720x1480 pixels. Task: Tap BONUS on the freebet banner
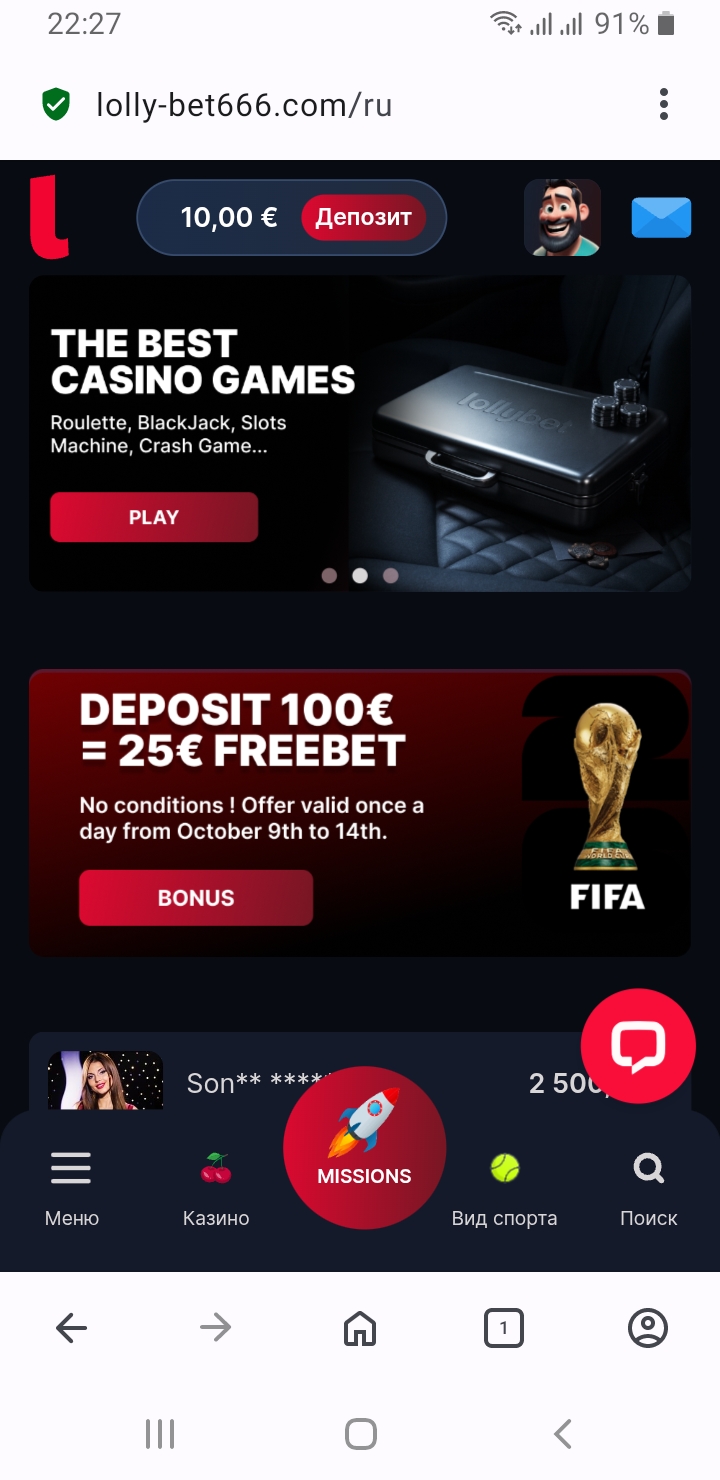196,897
